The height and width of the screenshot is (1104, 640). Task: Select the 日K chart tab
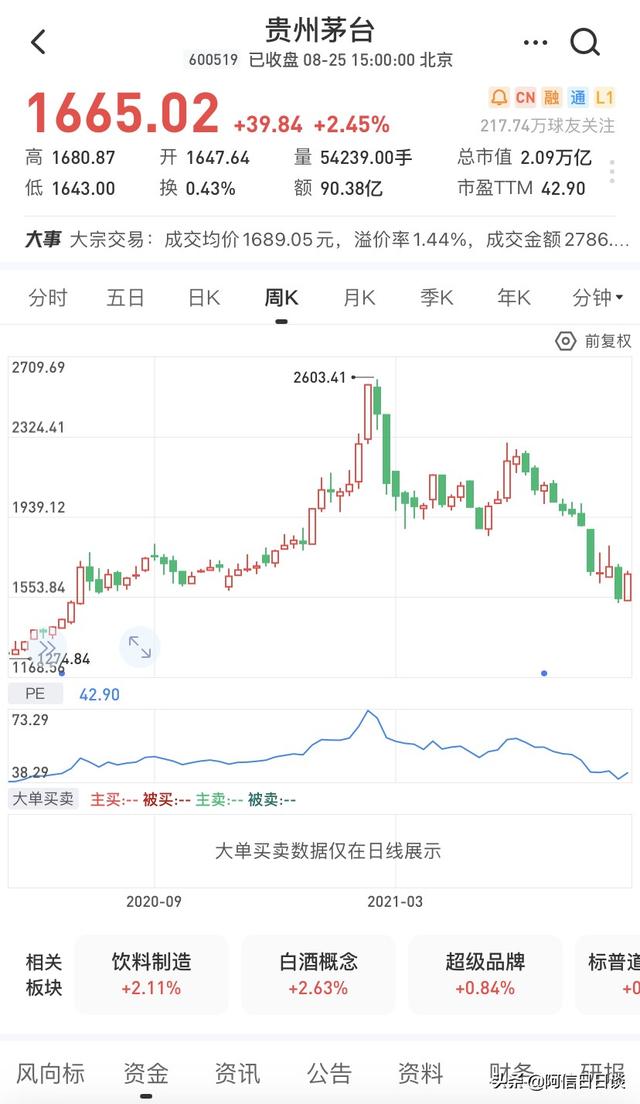pyautogui.click(x=204, y=297)
